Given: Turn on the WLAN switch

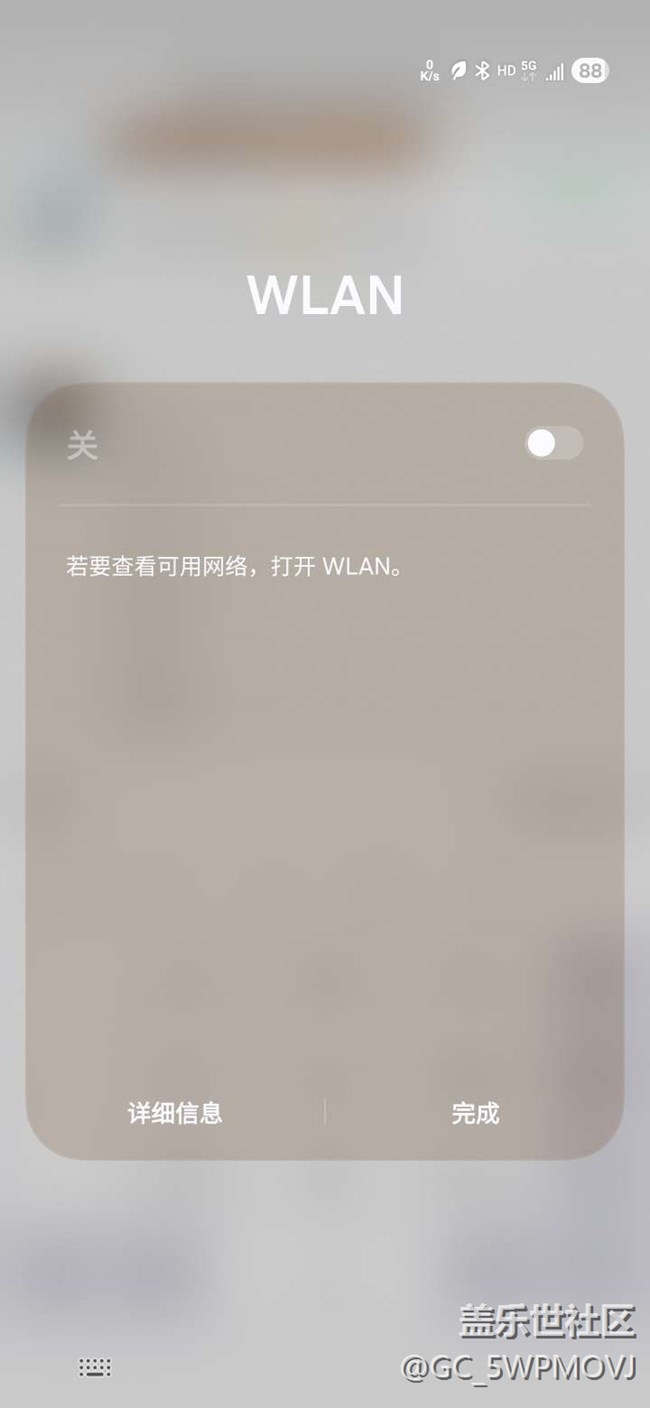Looking at the screenshot, I should [x=553, y=443].
